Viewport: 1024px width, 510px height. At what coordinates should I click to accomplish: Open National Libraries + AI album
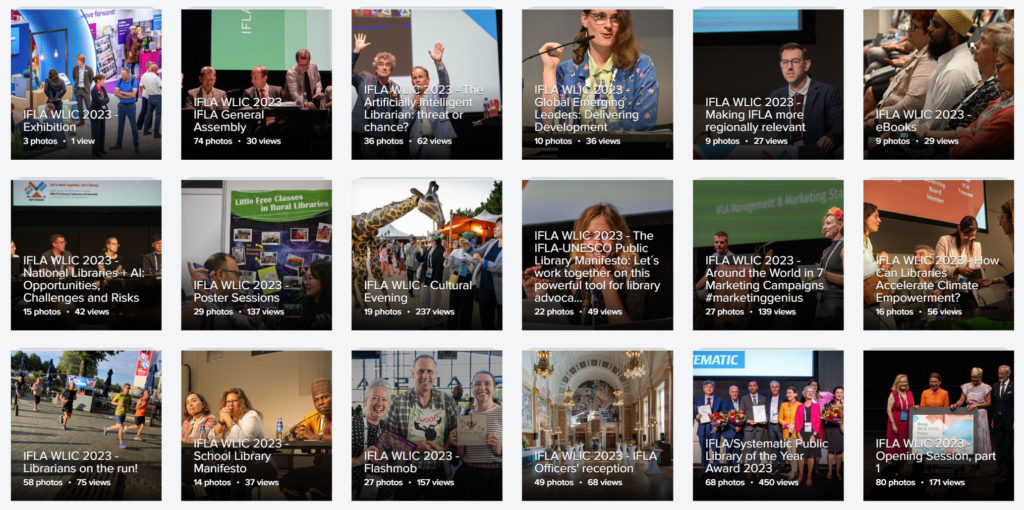[x=85, y=255]
